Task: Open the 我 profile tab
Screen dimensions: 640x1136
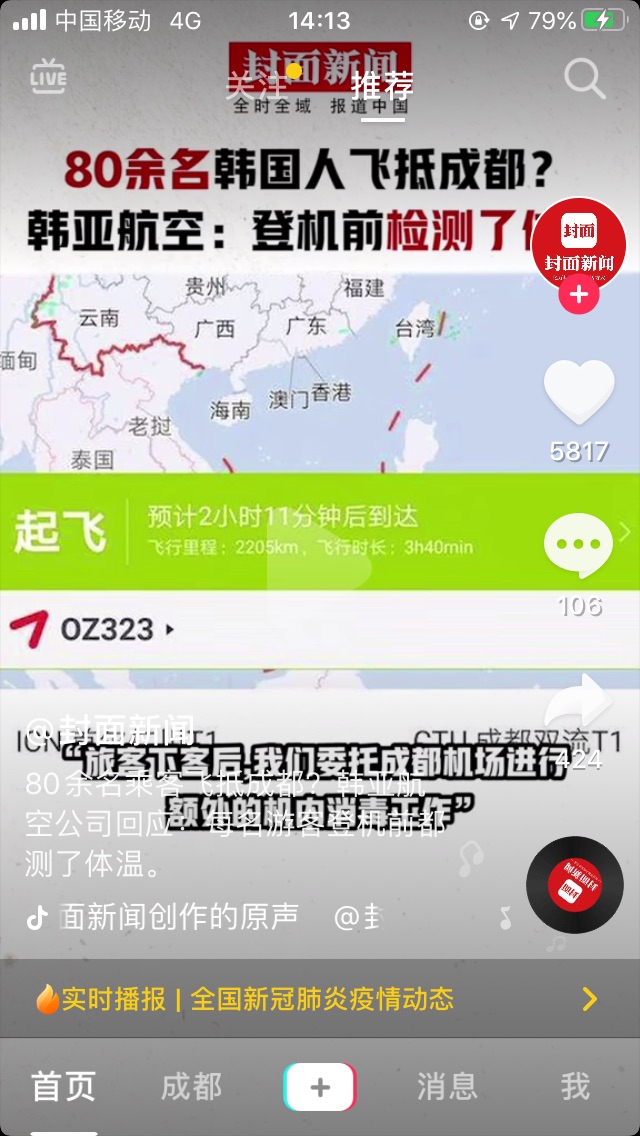Action: (575, 1086)
